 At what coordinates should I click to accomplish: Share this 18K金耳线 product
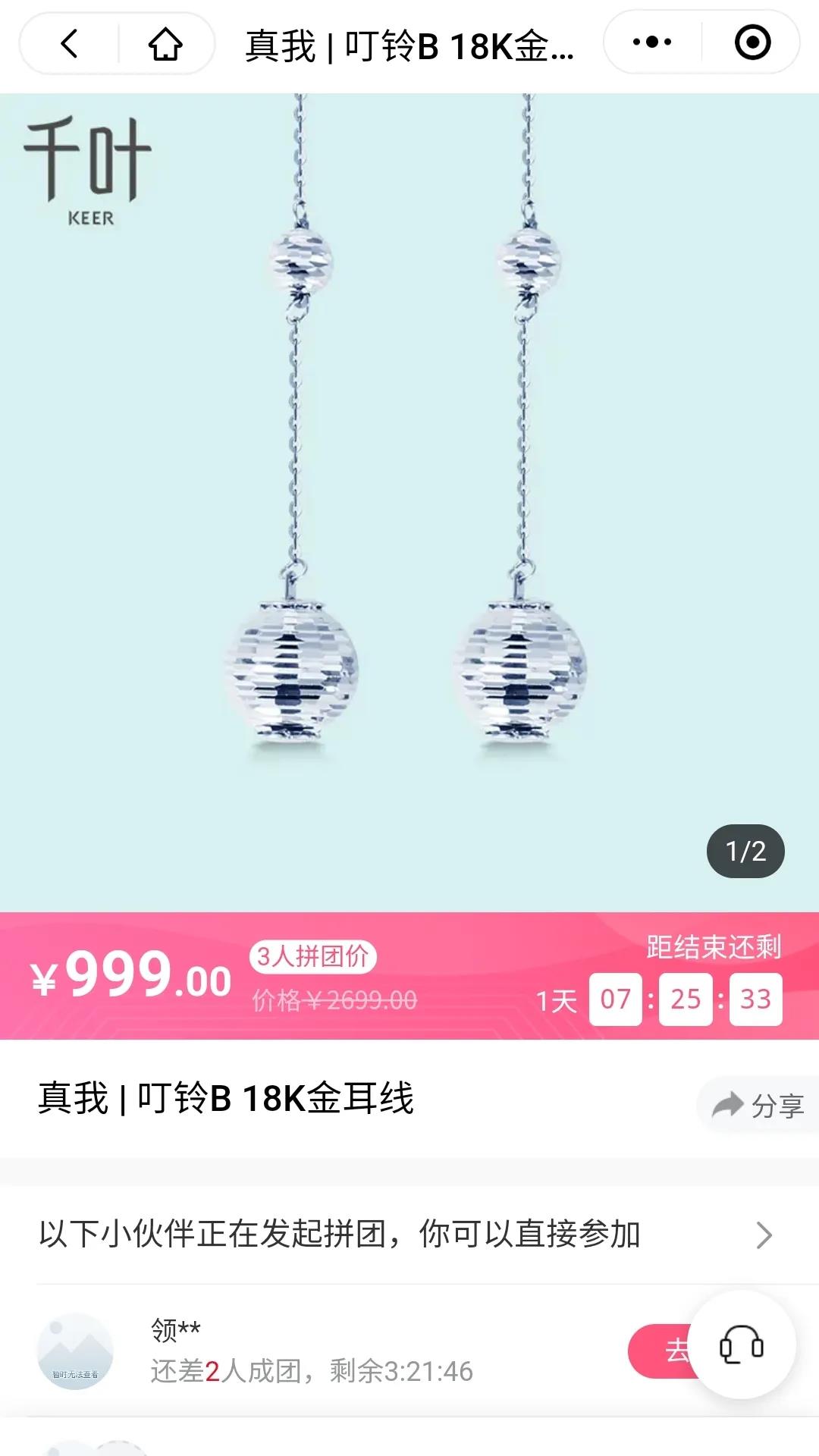pyautogui.click(x=757, y=1106)
